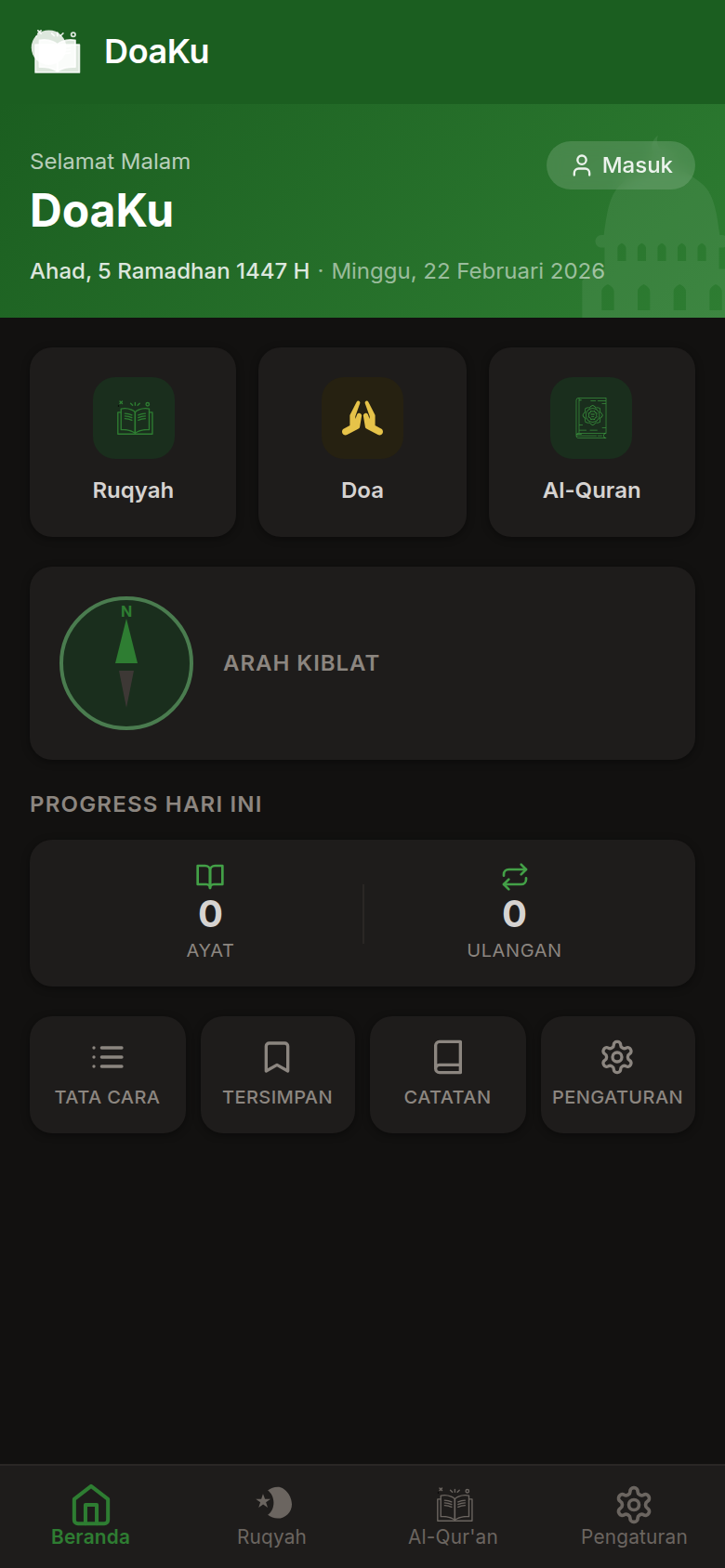
Task: Open Tersimpan via the bookmark icon
Action: [277, 1056]
